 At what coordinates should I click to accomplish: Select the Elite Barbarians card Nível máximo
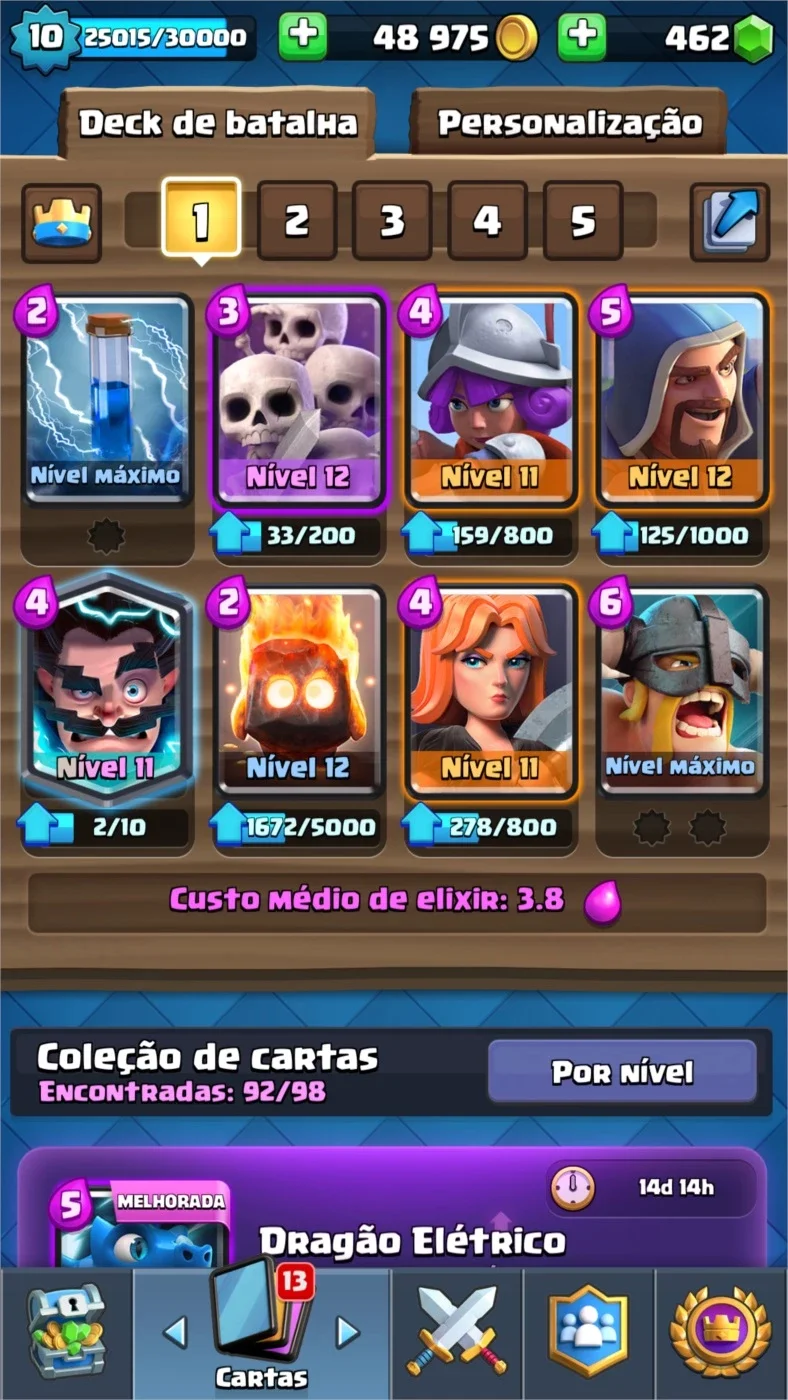click(681, 690)
